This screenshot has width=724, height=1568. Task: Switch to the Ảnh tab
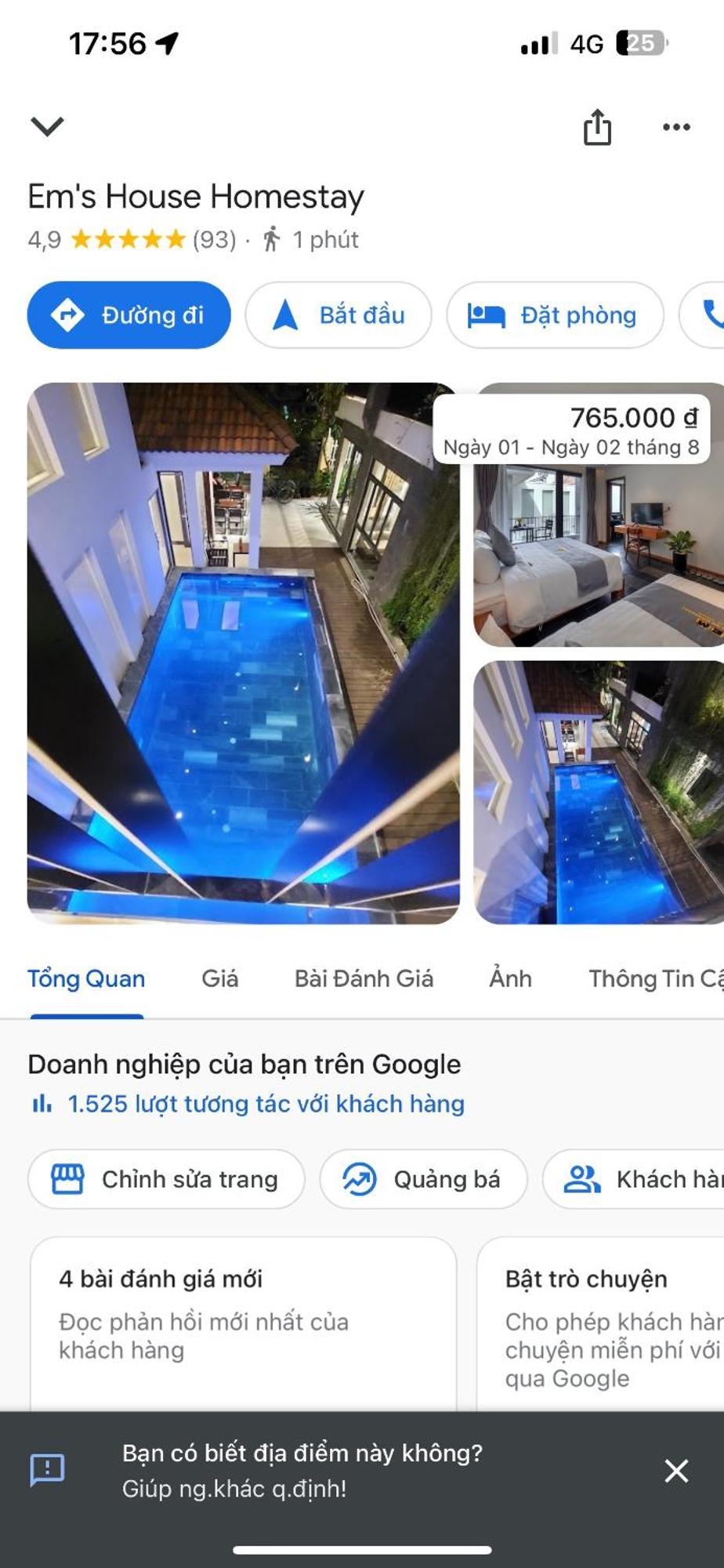(510, 978)
